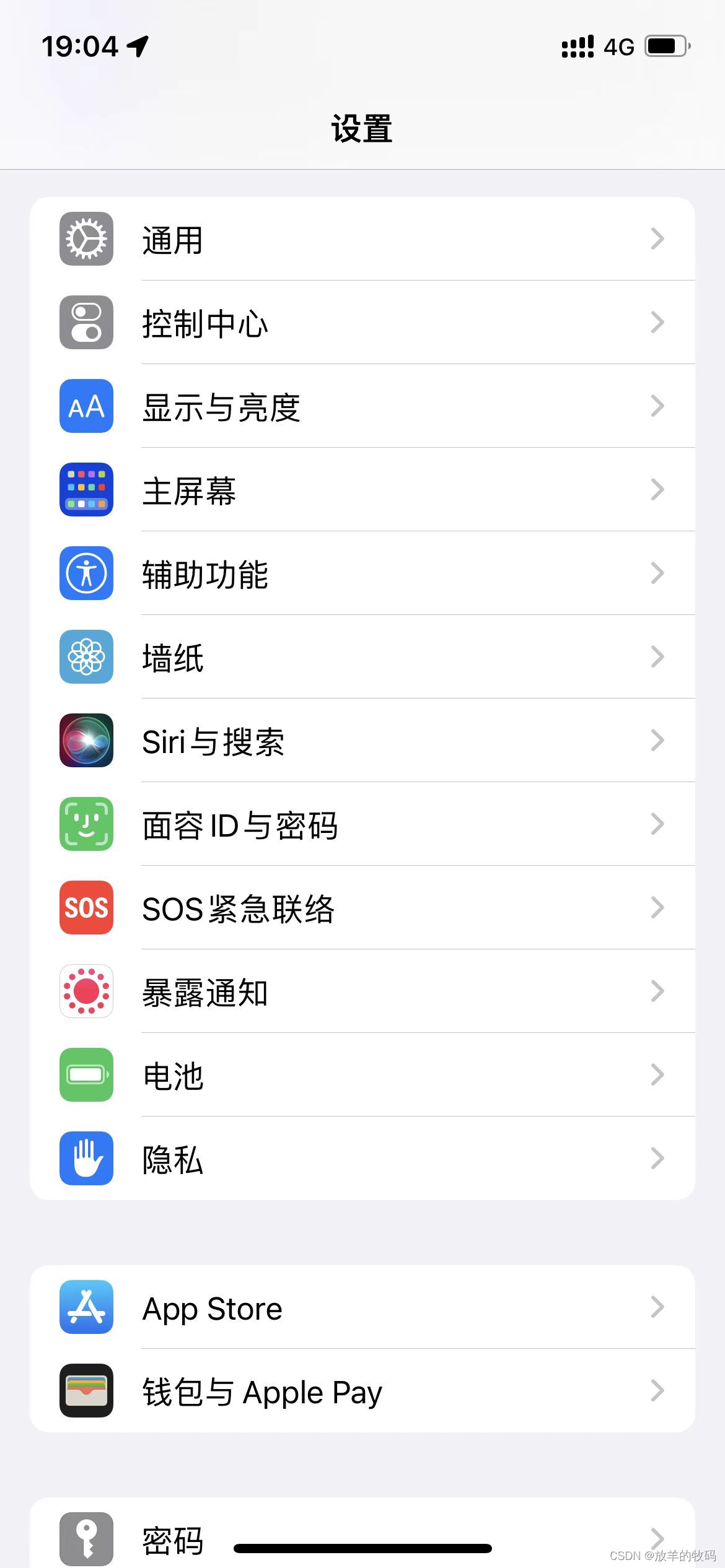This screenshot has width=725, height=1568.
Task: Open 墙纸 settings
Action: point(362,657)
